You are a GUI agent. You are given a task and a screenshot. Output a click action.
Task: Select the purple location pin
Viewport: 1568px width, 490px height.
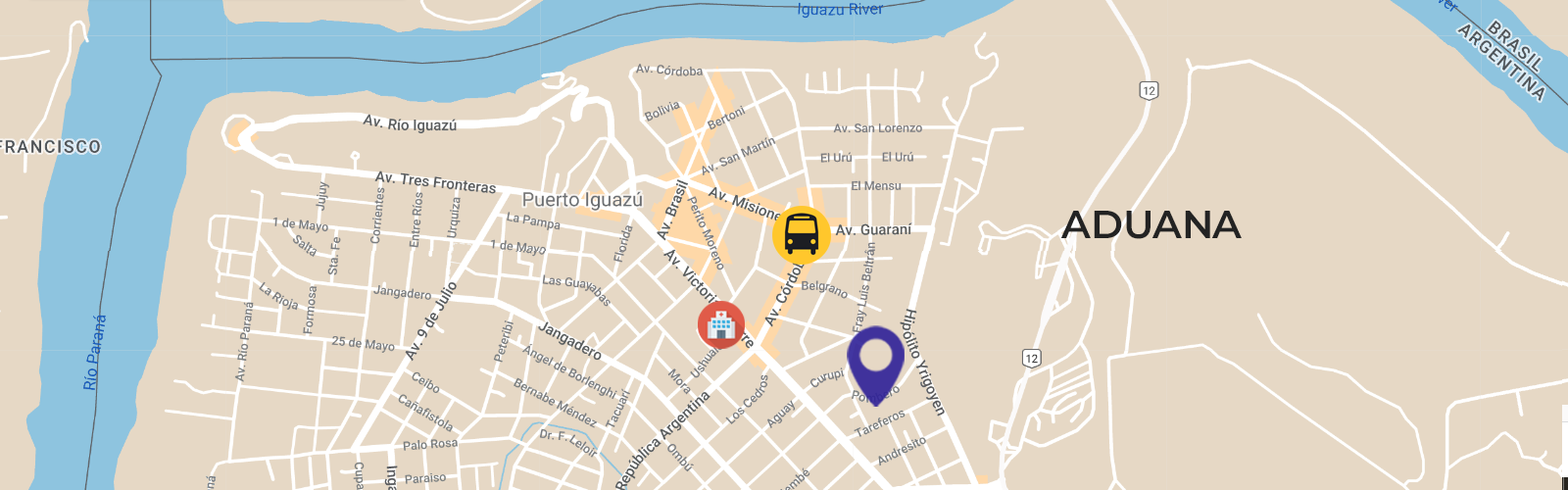pos(875,360)
